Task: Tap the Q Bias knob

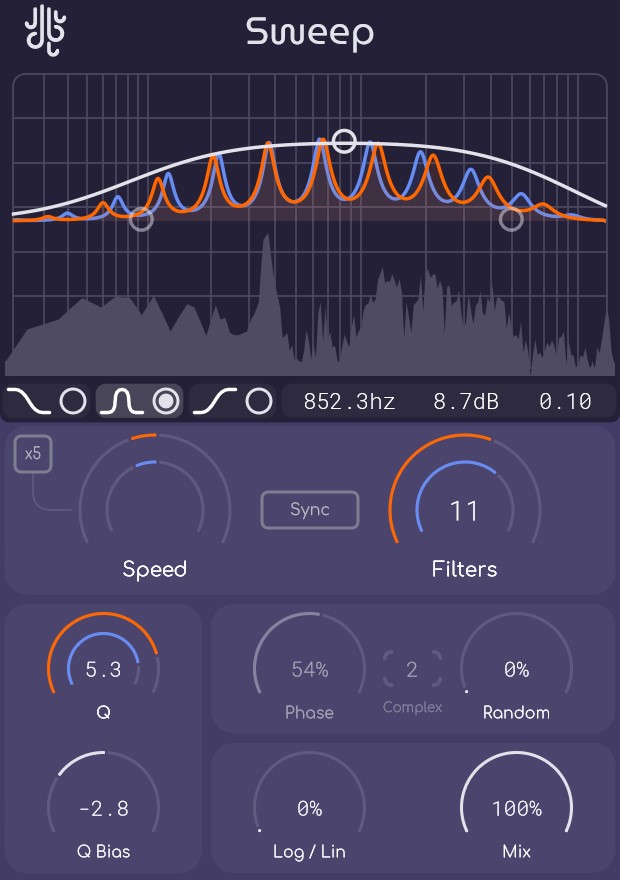Action: pos(103,807)
